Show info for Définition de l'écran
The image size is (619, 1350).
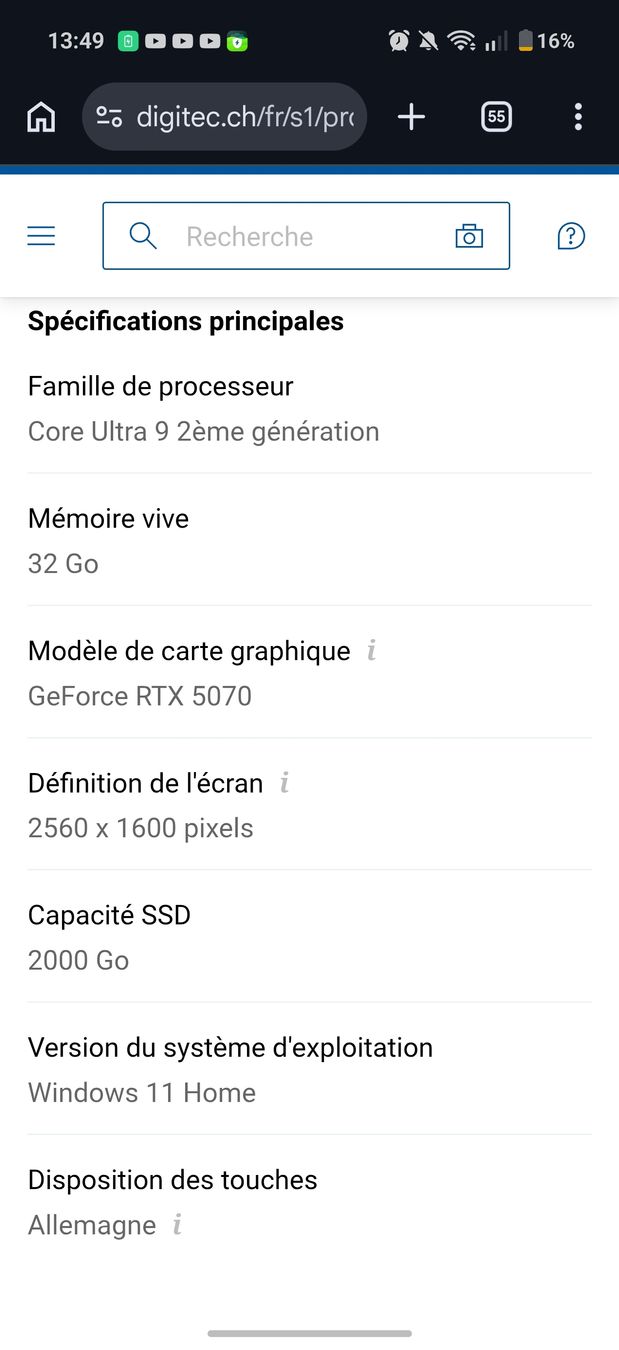click(x=284, y=783)
